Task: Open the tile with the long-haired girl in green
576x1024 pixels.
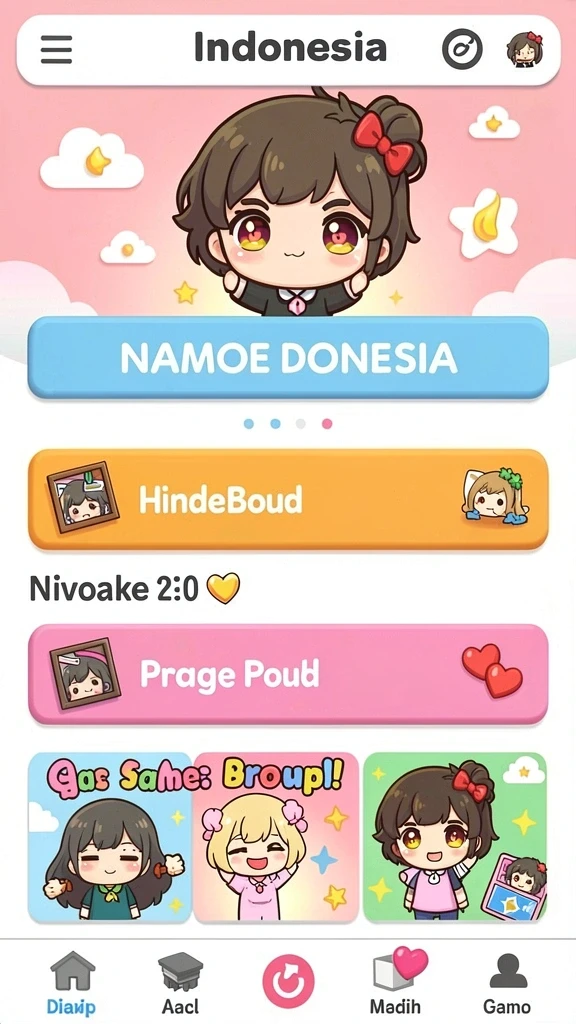Action: pyautogui.click(x=110, y=837)
